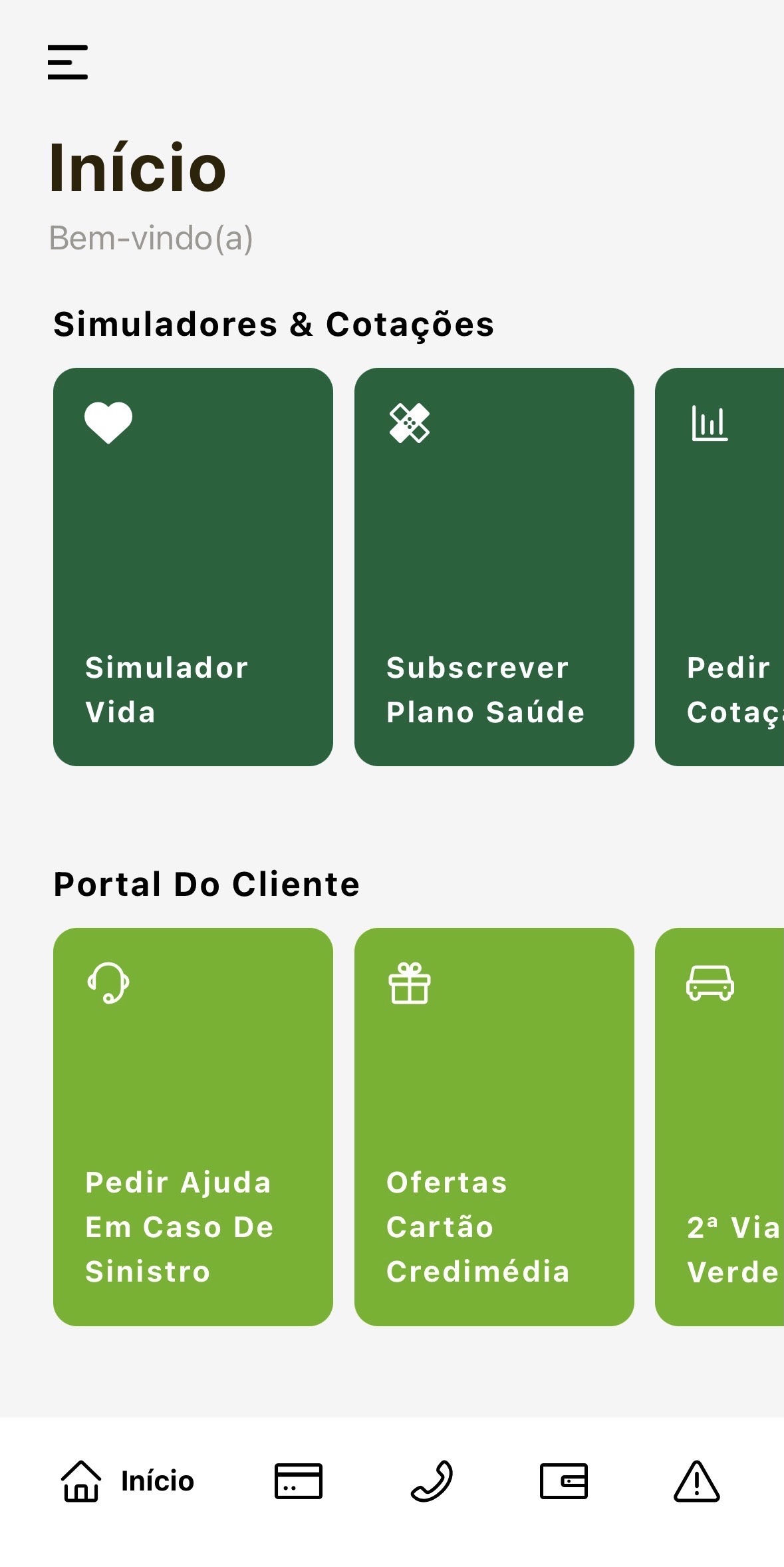This screenshot has width=784, height=1567.
Task: Go to the Início tab
Action: [128, 1482]
